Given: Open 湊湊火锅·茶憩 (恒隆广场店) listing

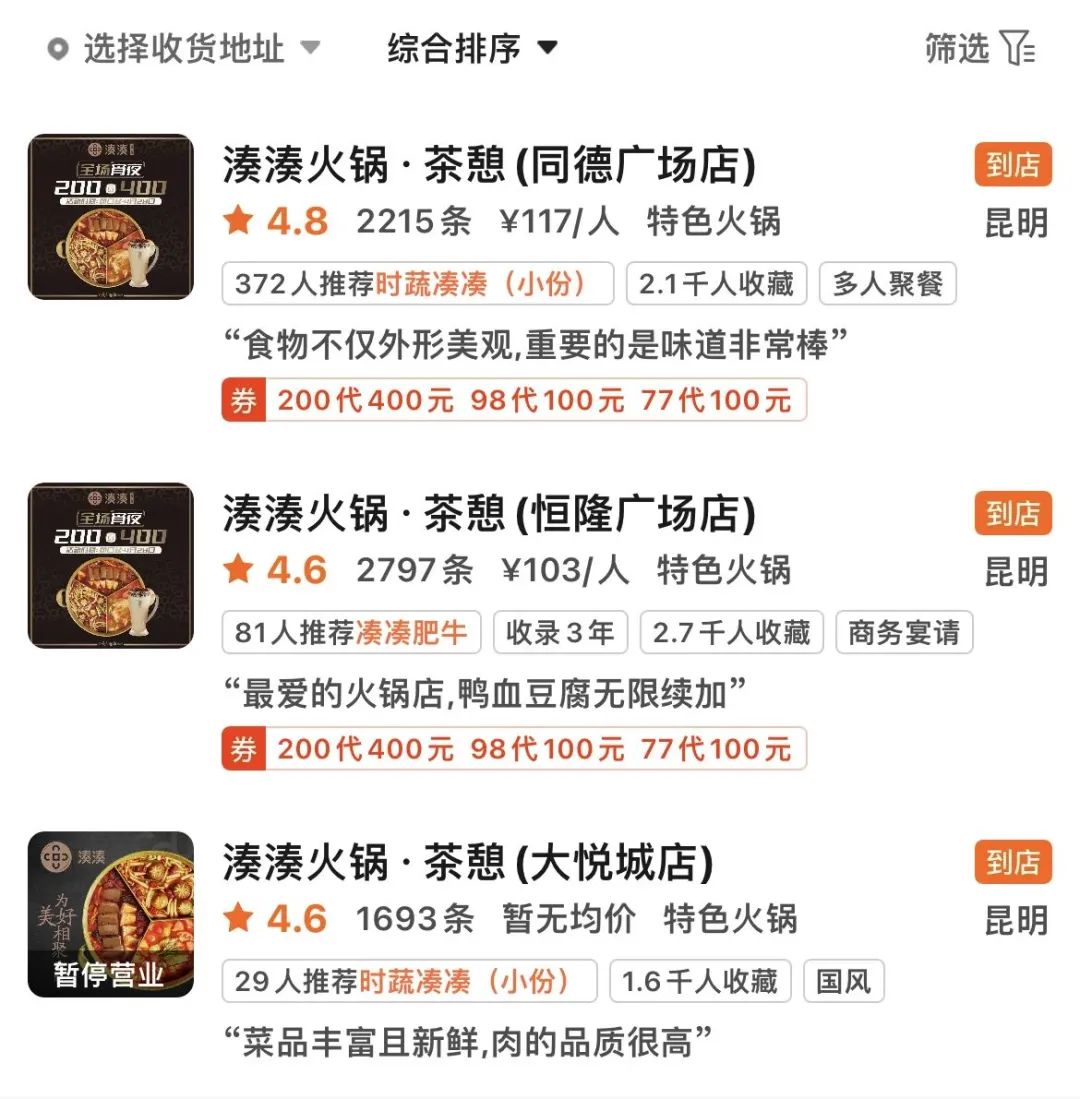Looking at the screenshot, I should (x=489, y=515).
